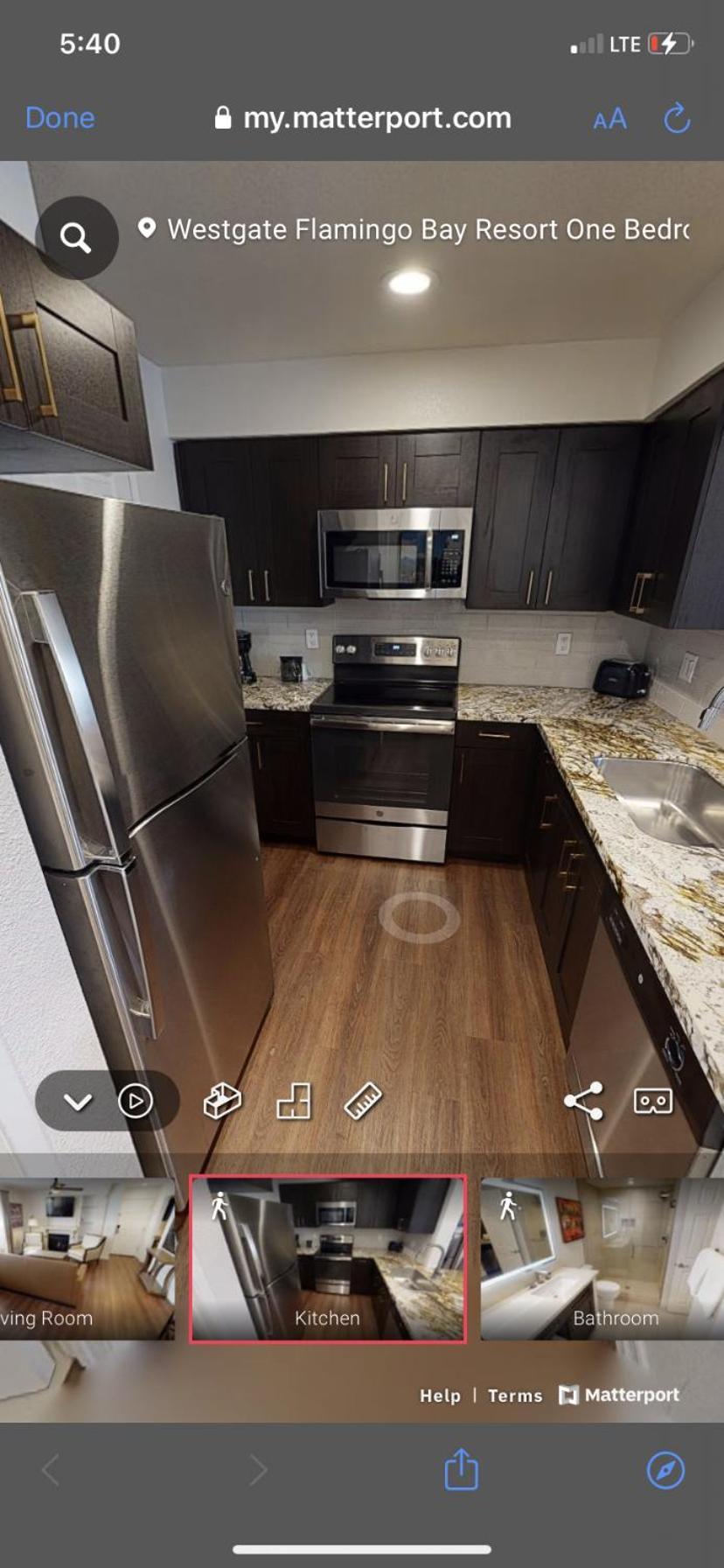The width and height of the screenshot is (724, 1568).
Task: Open this page in Safari via the compass icon
Action: 665,1470
